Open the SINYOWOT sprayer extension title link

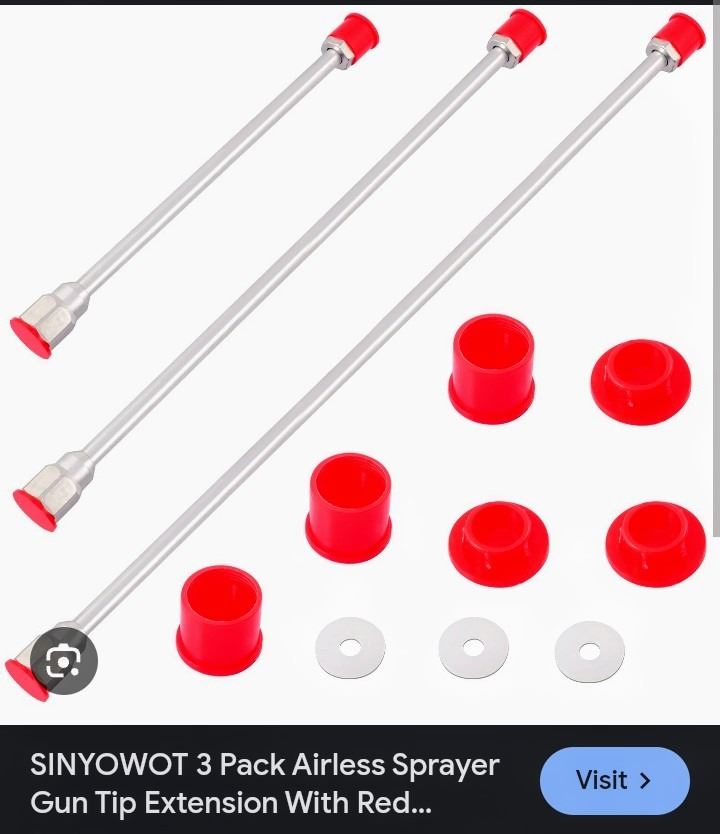click(265, 783)
